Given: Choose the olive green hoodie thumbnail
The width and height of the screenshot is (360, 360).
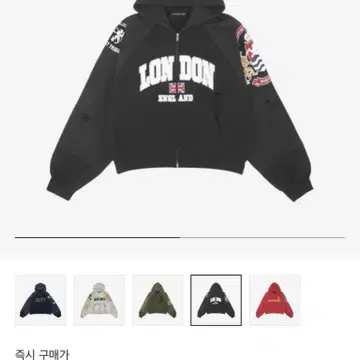Looking at the screenshot, I should pos(158,300).
